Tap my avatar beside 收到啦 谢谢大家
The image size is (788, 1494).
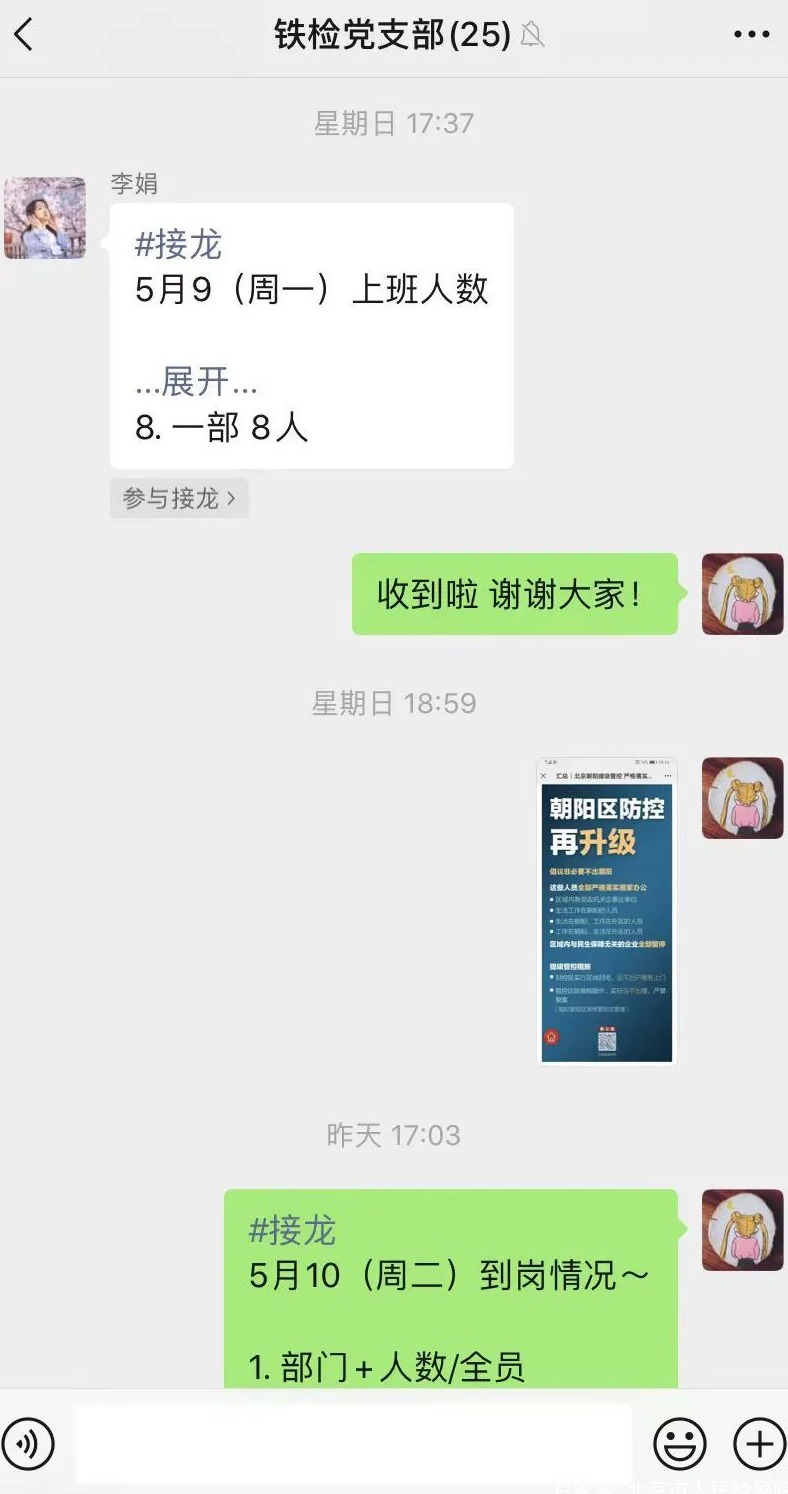point(742,594)
